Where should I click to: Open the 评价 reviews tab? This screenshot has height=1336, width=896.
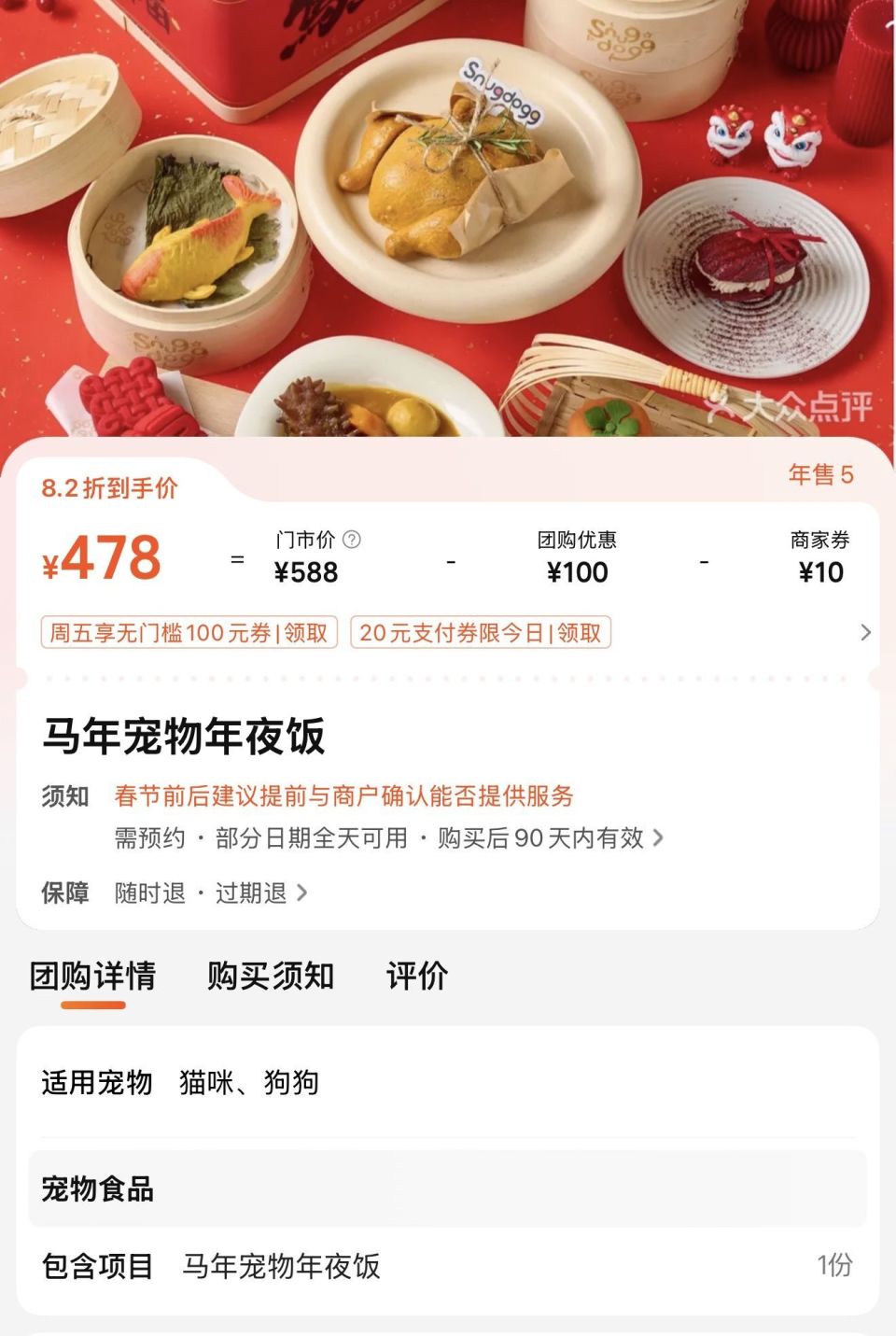[x=416, y=977]
